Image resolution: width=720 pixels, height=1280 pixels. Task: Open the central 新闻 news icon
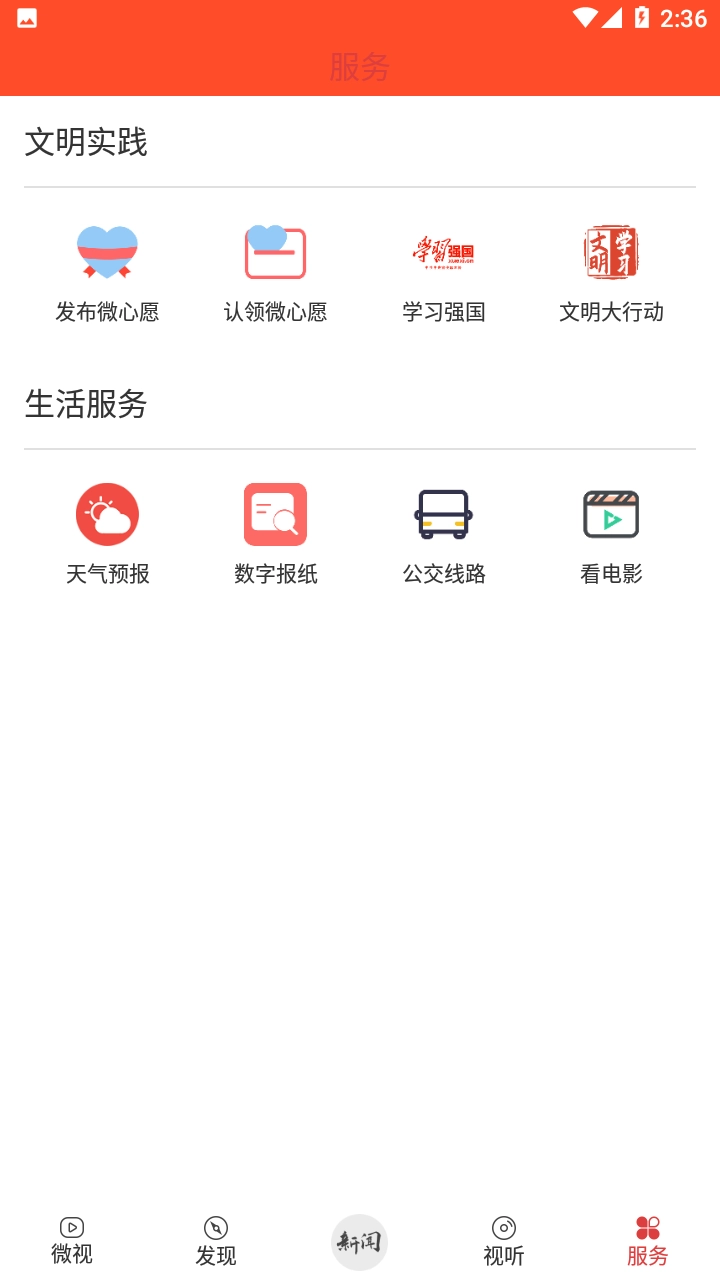360,1240
